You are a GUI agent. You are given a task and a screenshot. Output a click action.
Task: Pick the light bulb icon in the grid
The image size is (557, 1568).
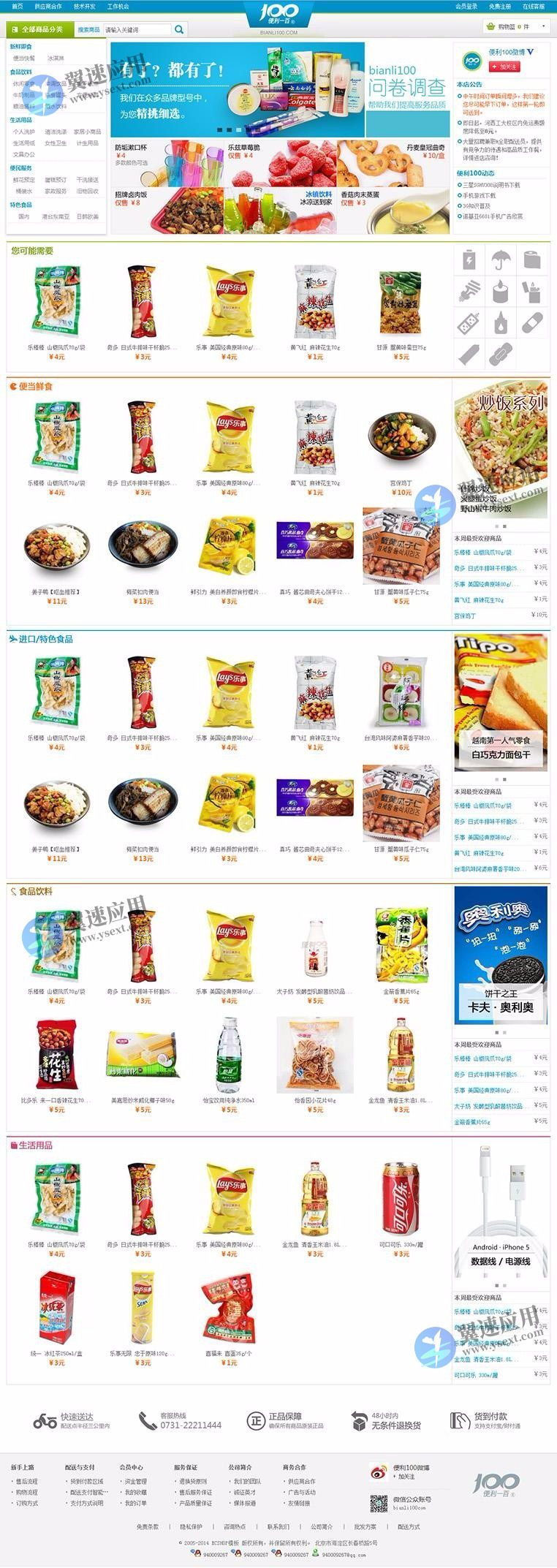[468, 292]
